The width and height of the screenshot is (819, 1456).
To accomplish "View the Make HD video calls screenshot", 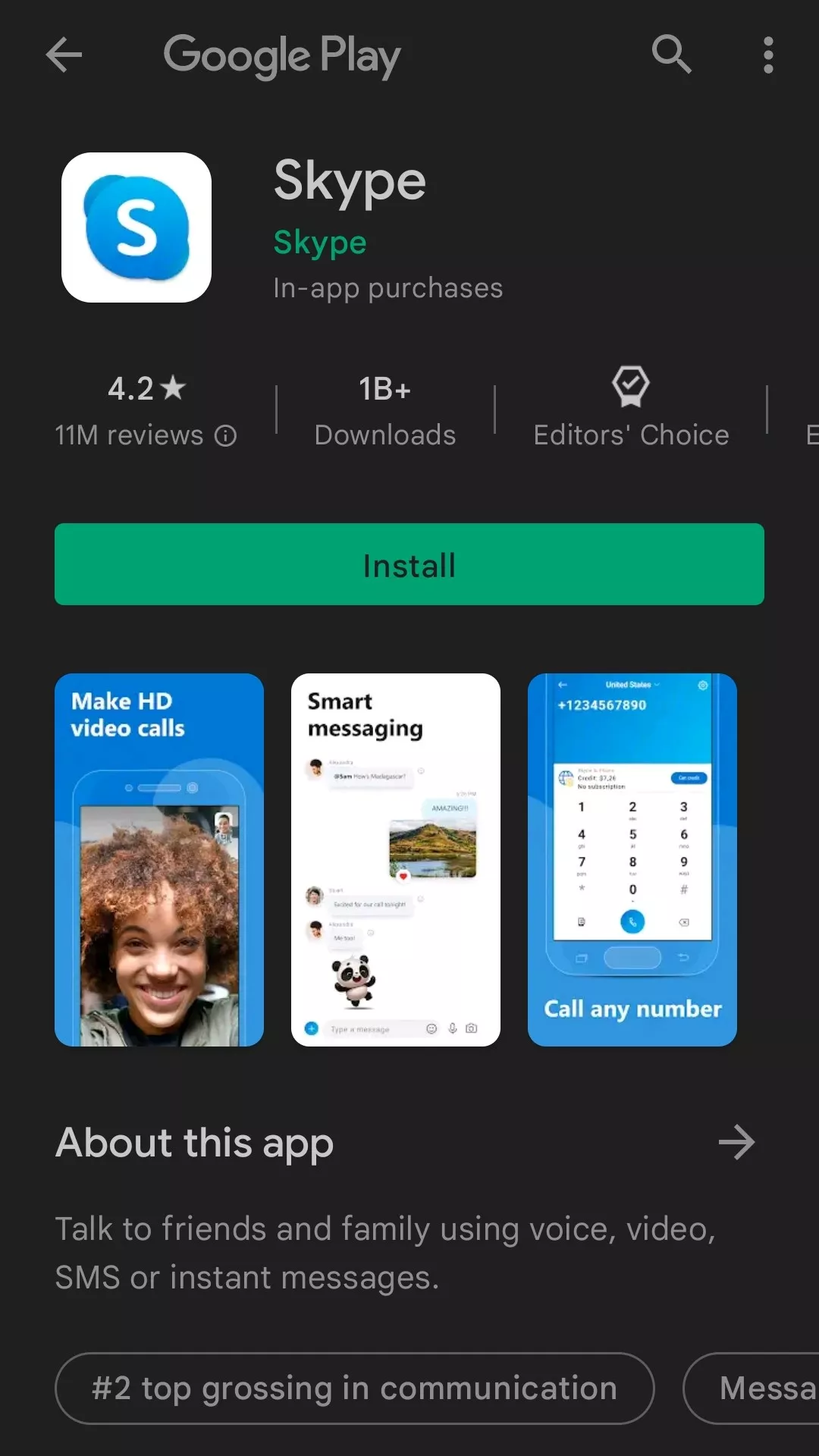I will point(159,859).
